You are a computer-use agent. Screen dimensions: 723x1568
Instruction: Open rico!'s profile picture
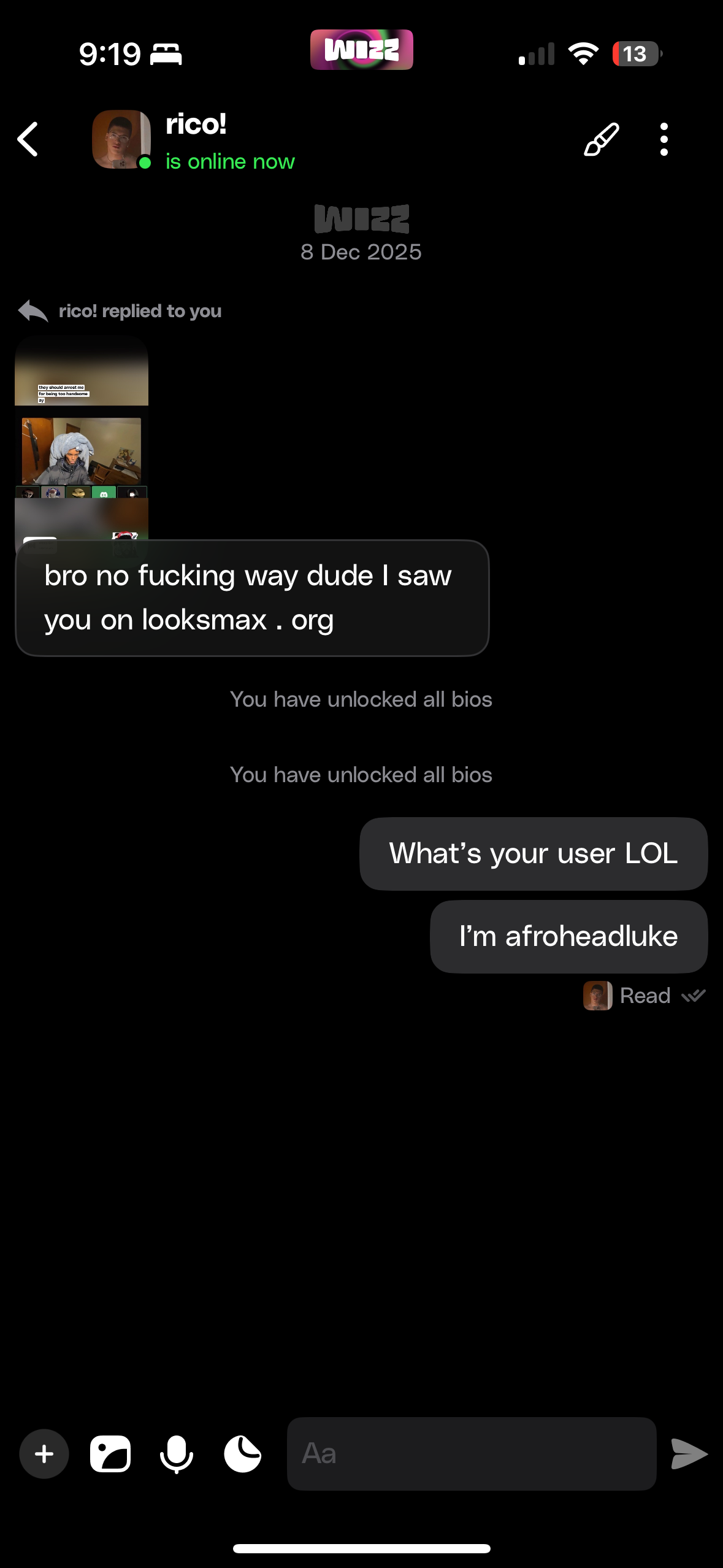[121, 139]
